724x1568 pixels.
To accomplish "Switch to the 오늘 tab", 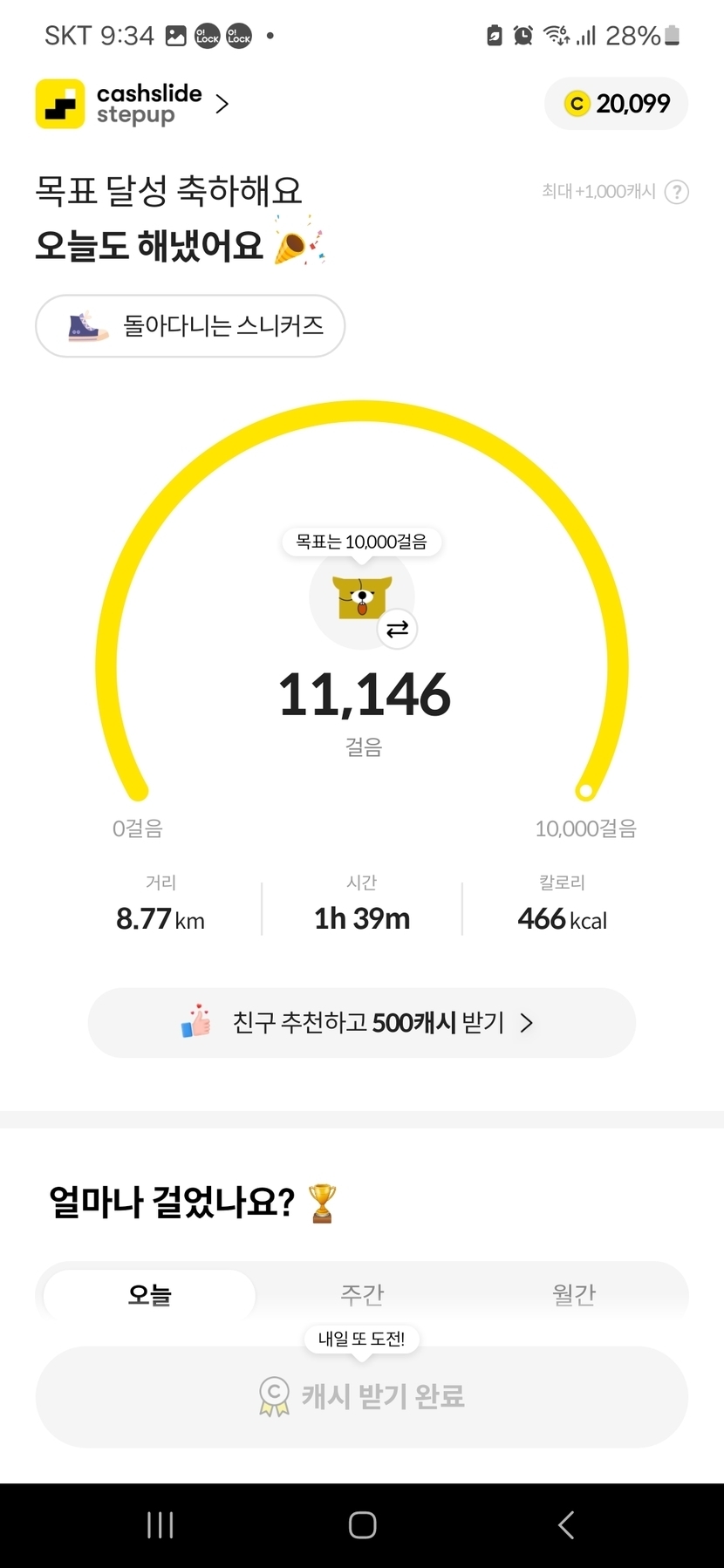I will pos(149,1295).
